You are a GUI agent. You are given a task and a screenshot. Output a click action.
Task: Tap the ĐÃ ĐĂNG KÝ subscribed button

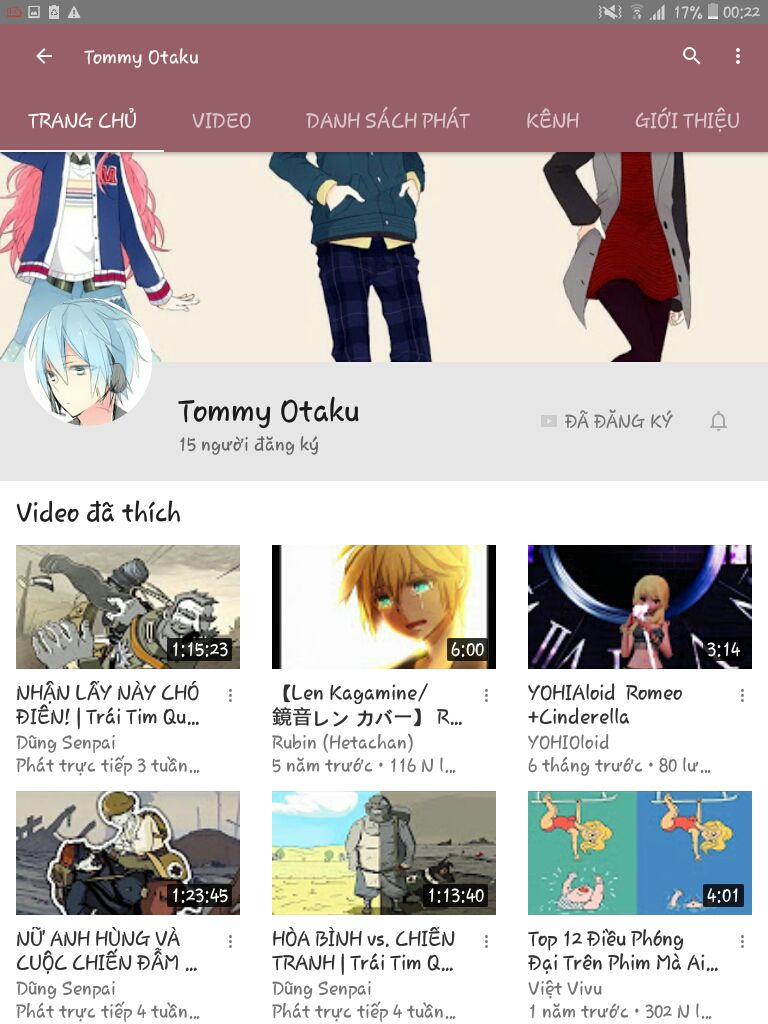pyautogui.click(x=607, y=421)
